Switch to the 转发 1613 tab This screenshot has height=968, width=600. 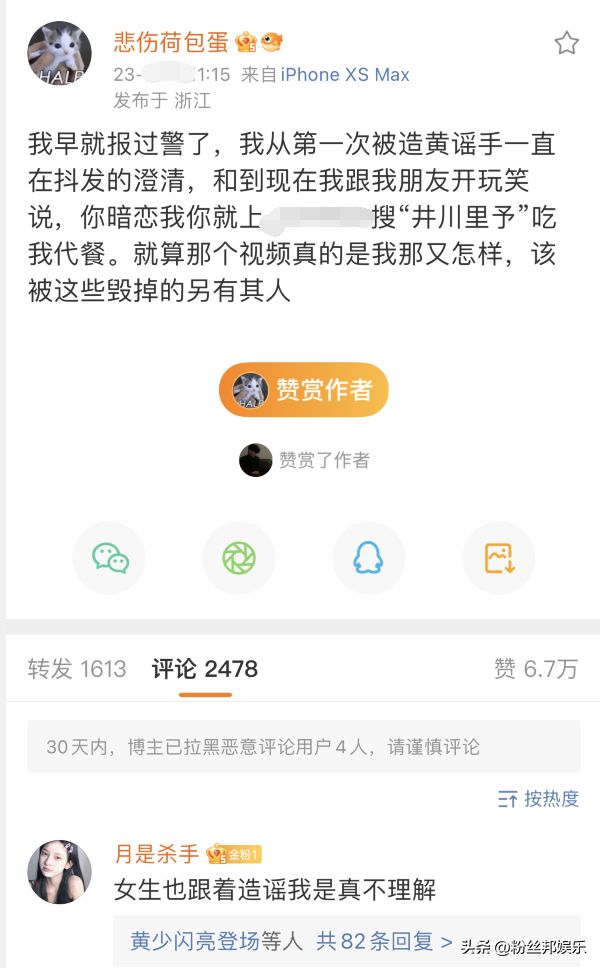(x=77, y=669)
